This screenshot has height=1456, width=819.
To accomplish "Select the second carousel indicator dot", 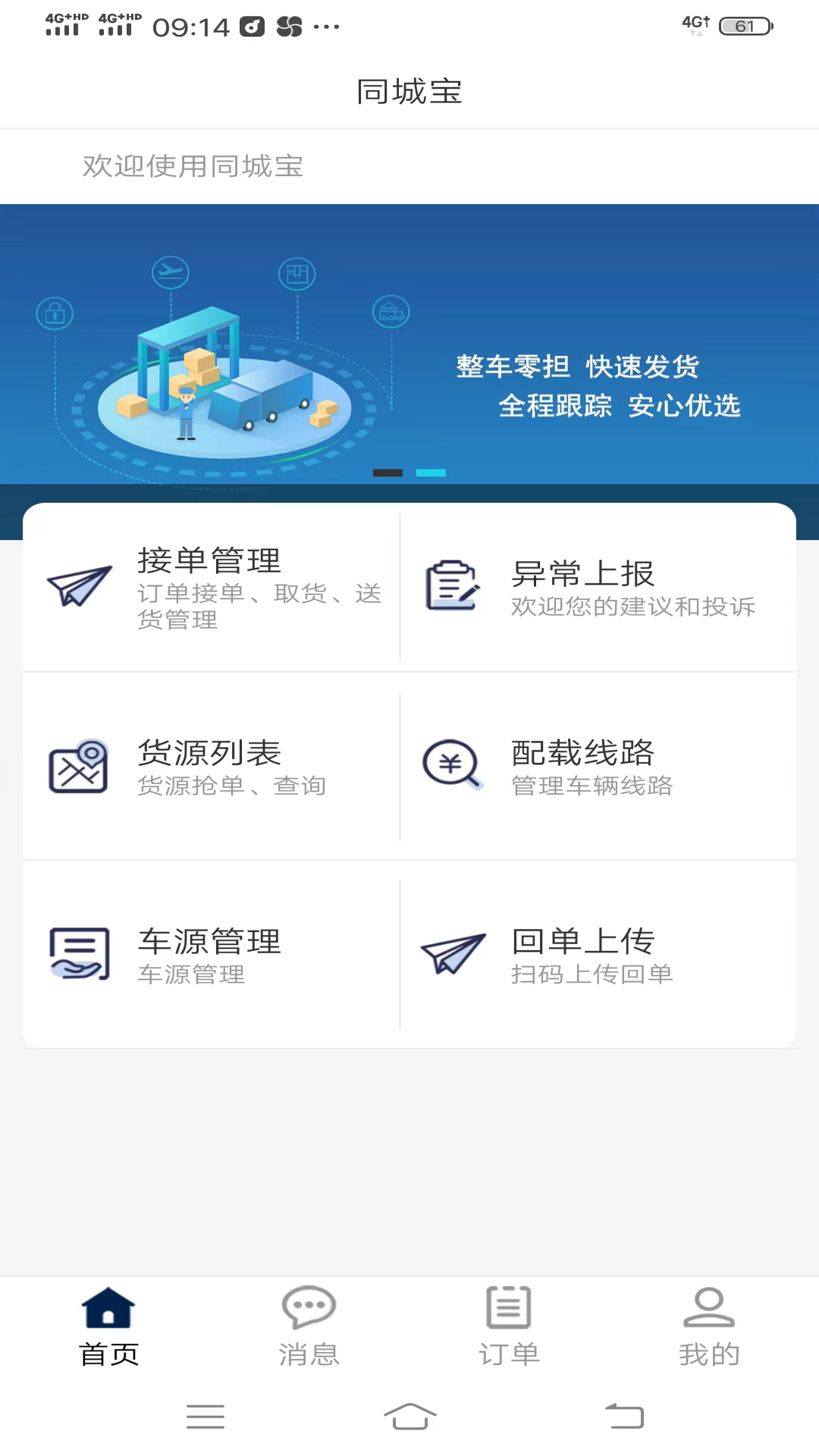I will [431, 472].
